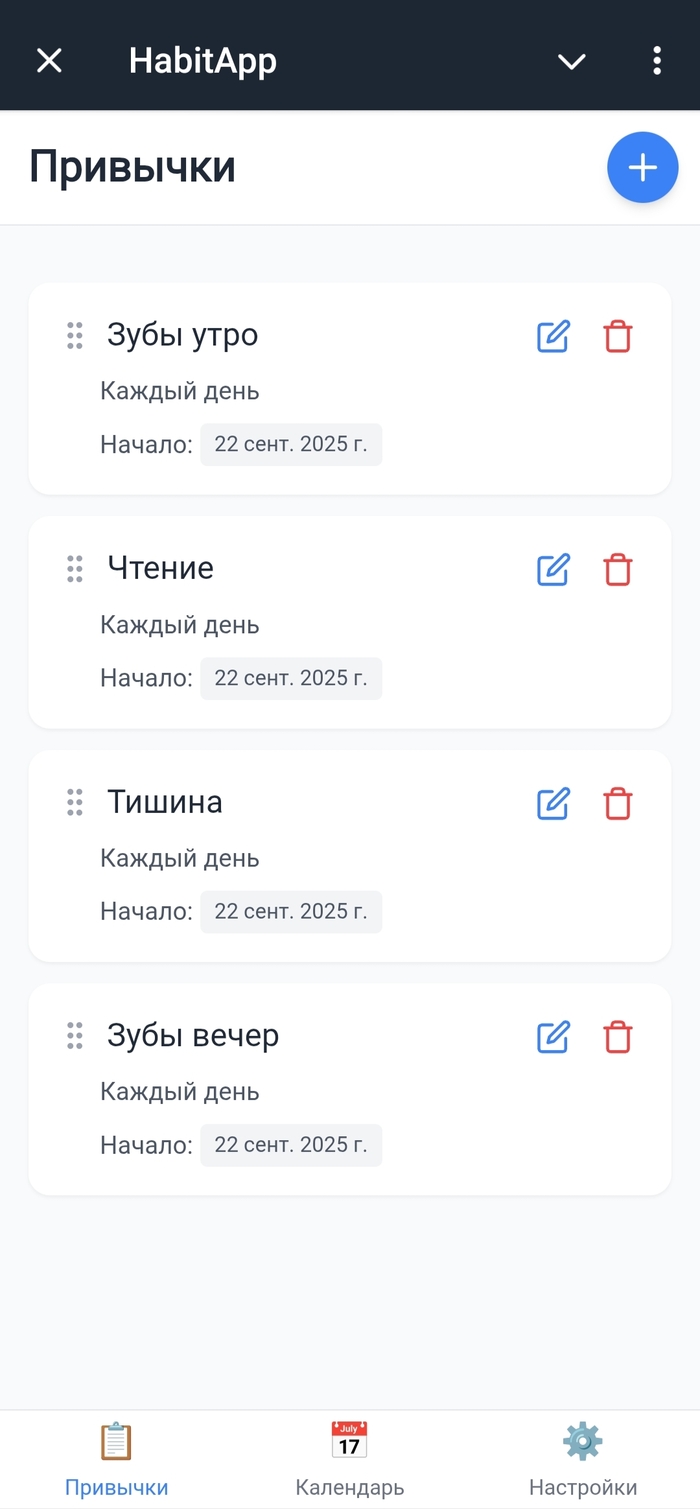This screenshot has width=700, height=1509.
Task: Edit the Зубы вечер habit
Action: 553,1037
